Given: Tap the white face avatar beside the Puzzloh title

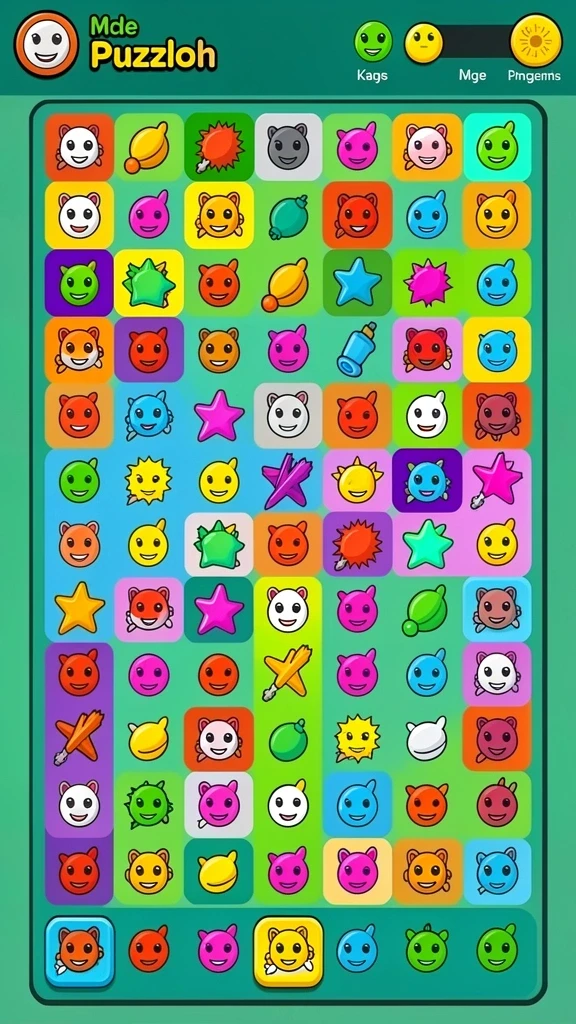Looking at the screenshot, I should [46, 44].
